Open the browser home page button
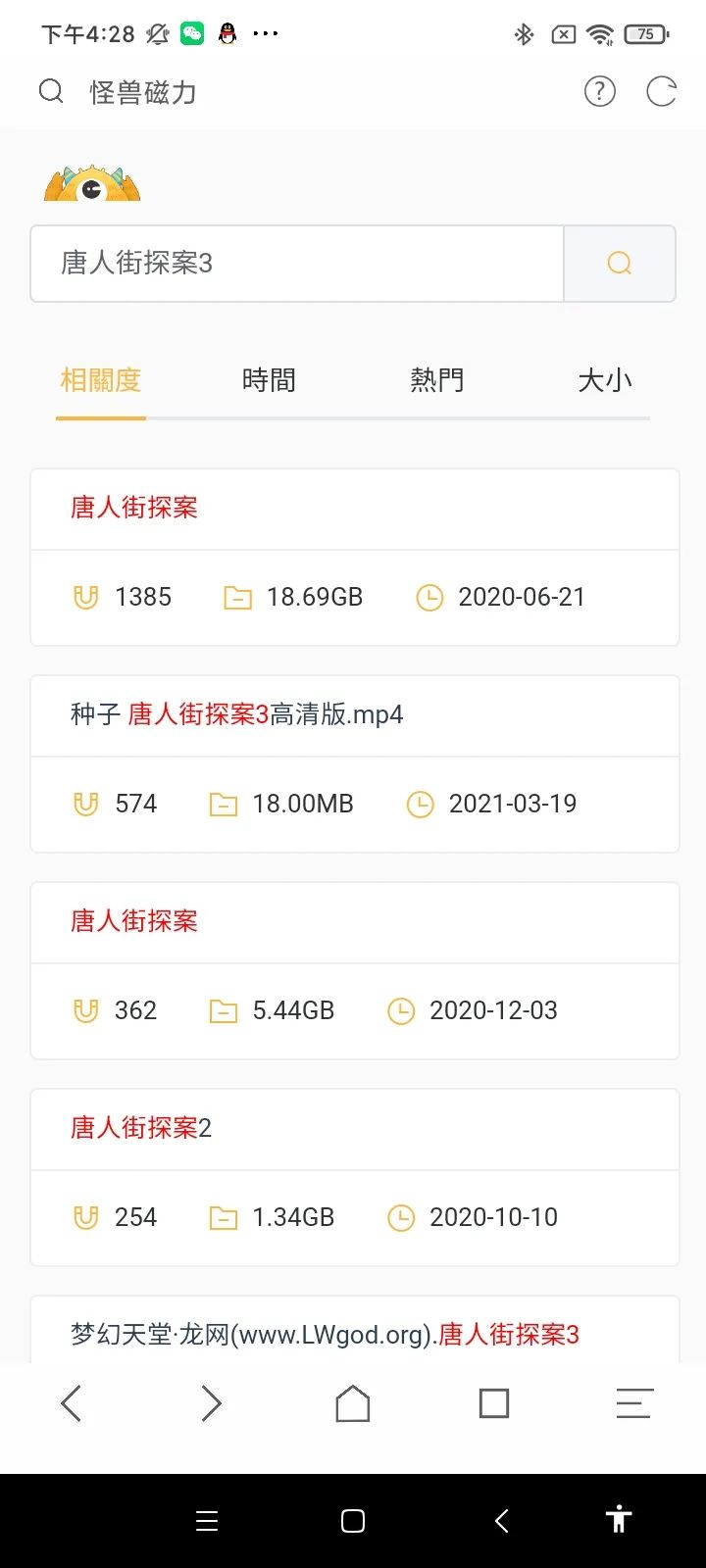The width and height of the screenshot is (706, 1568). [353, 1404]
